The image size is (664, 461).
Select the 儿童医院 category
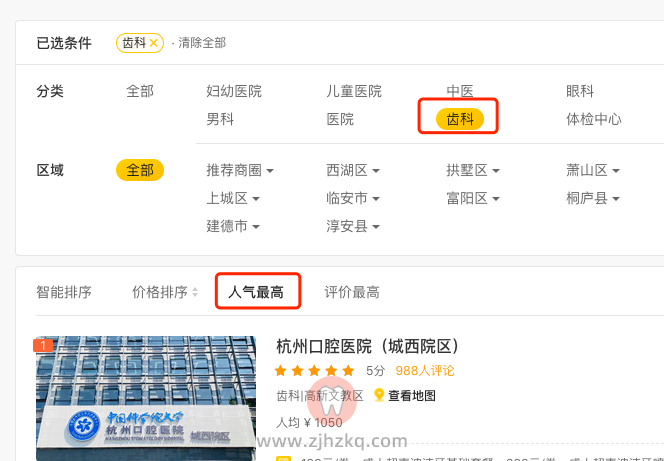(354, 91)
